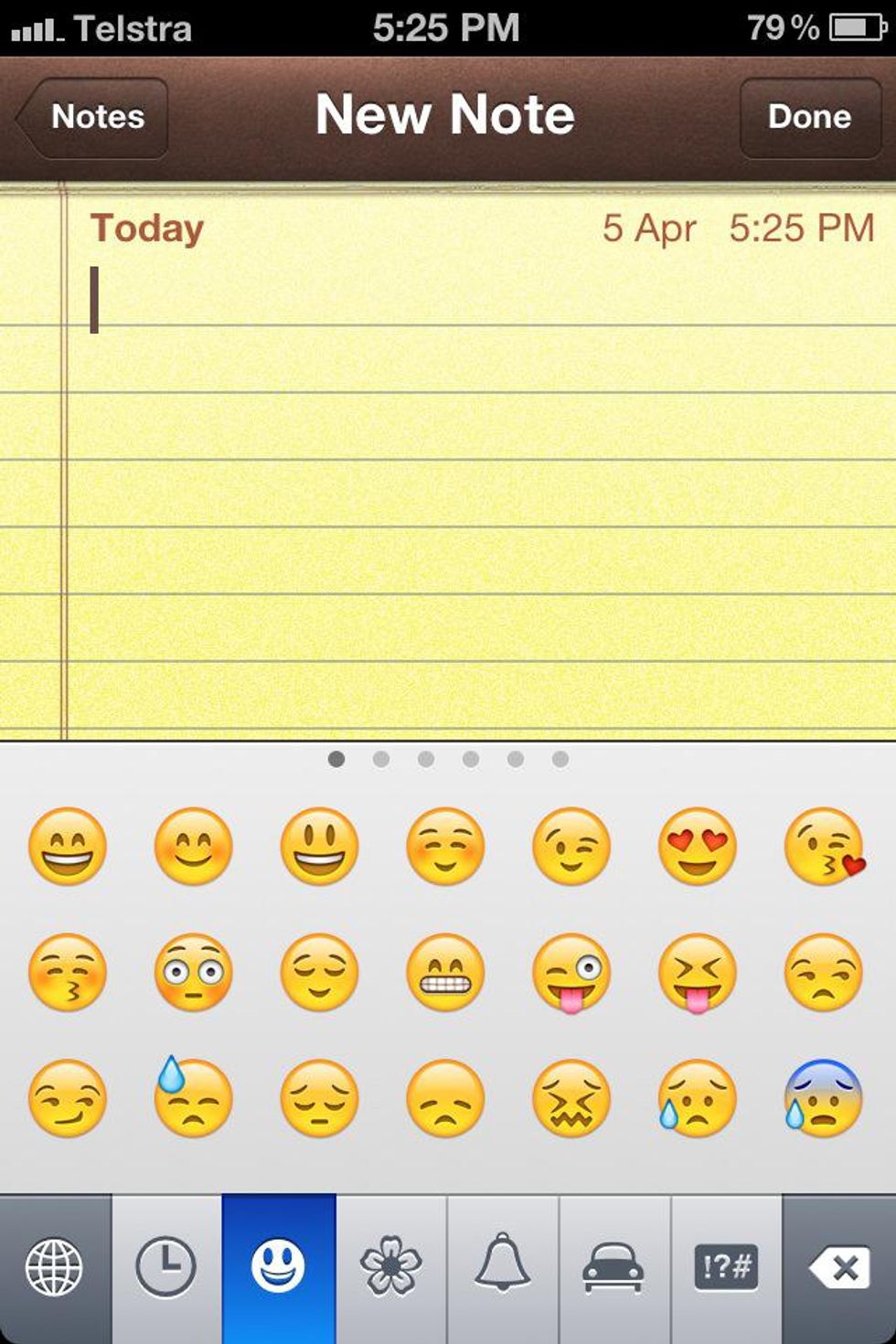Image resolution: width=896 pixels, height=1344 pixels.
Task: Insert the winking tongue-out emoji
Action: [x=571, y=972]
